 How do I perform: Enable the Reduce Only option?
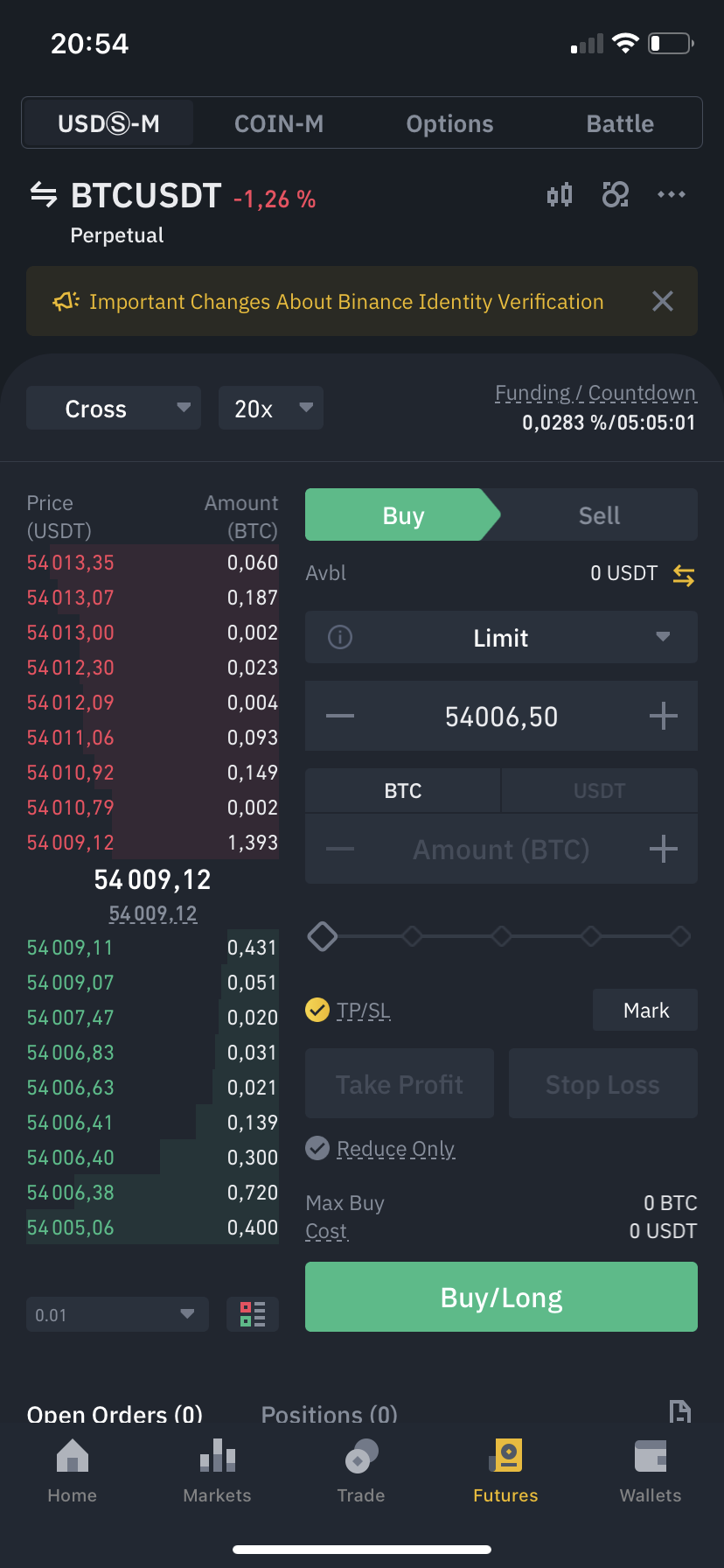pos(317,1148)
